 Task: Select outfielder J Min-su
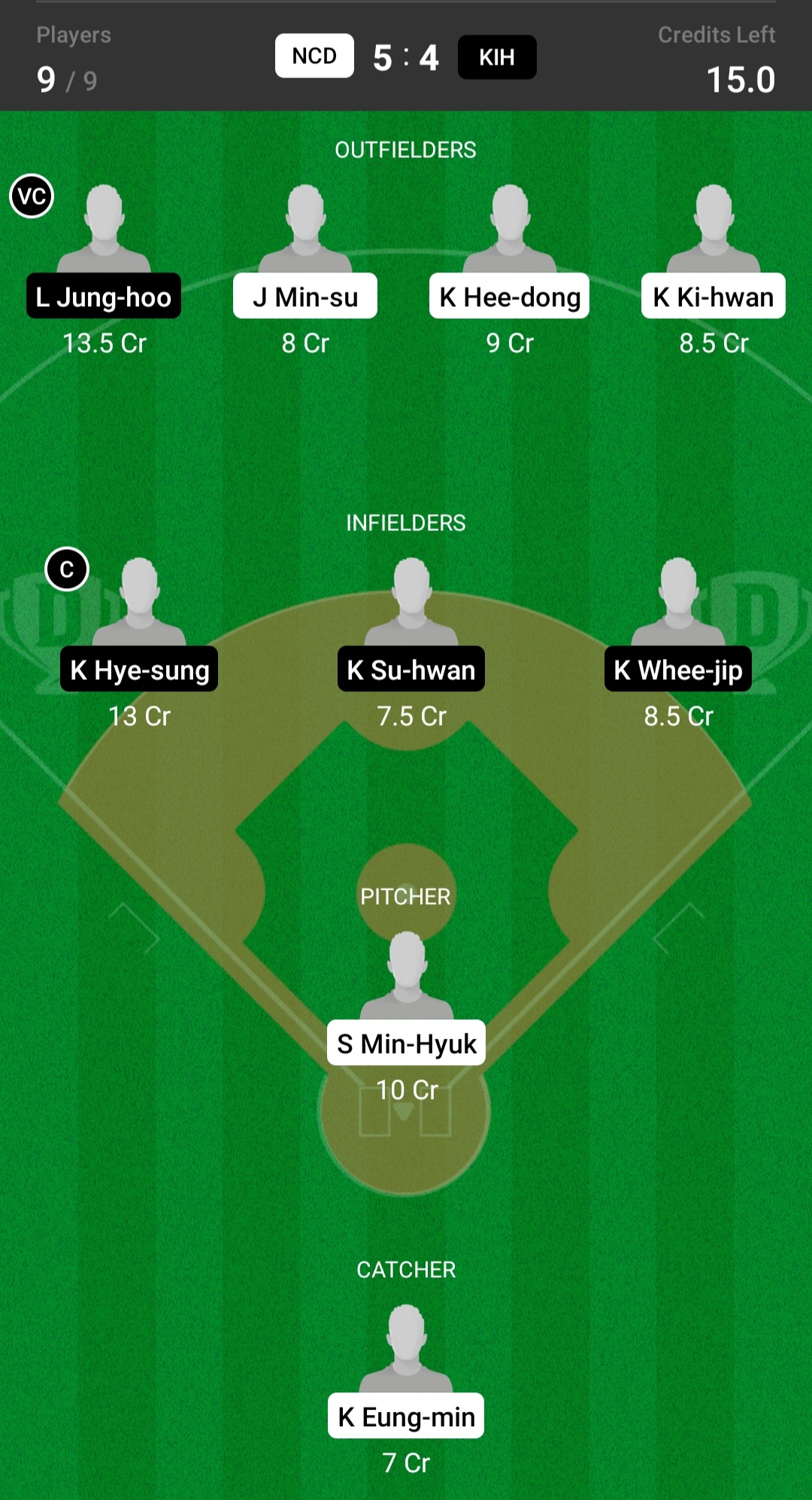click(x=305, y=296)
